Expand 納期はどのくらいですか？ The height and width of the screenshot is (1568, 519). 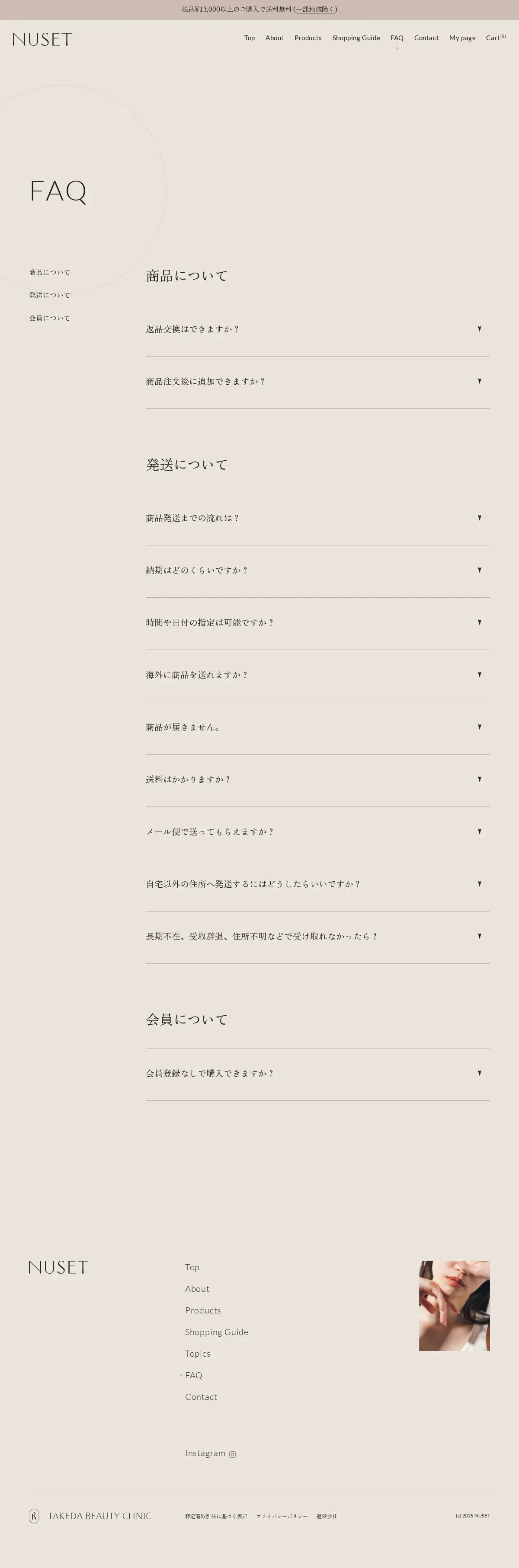click(317, 570)
